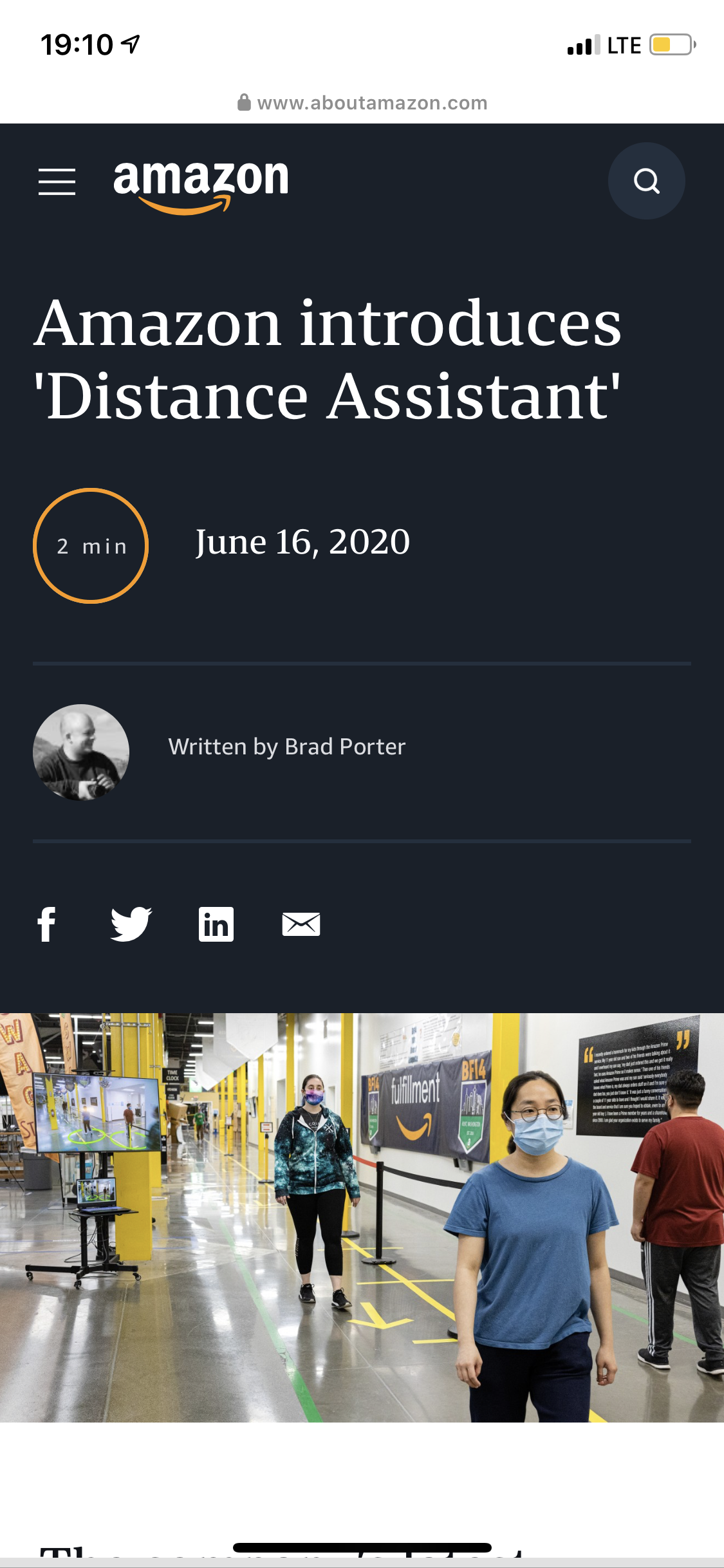Share article on Twitter
Screen dimensions: 724x1568
131,924
